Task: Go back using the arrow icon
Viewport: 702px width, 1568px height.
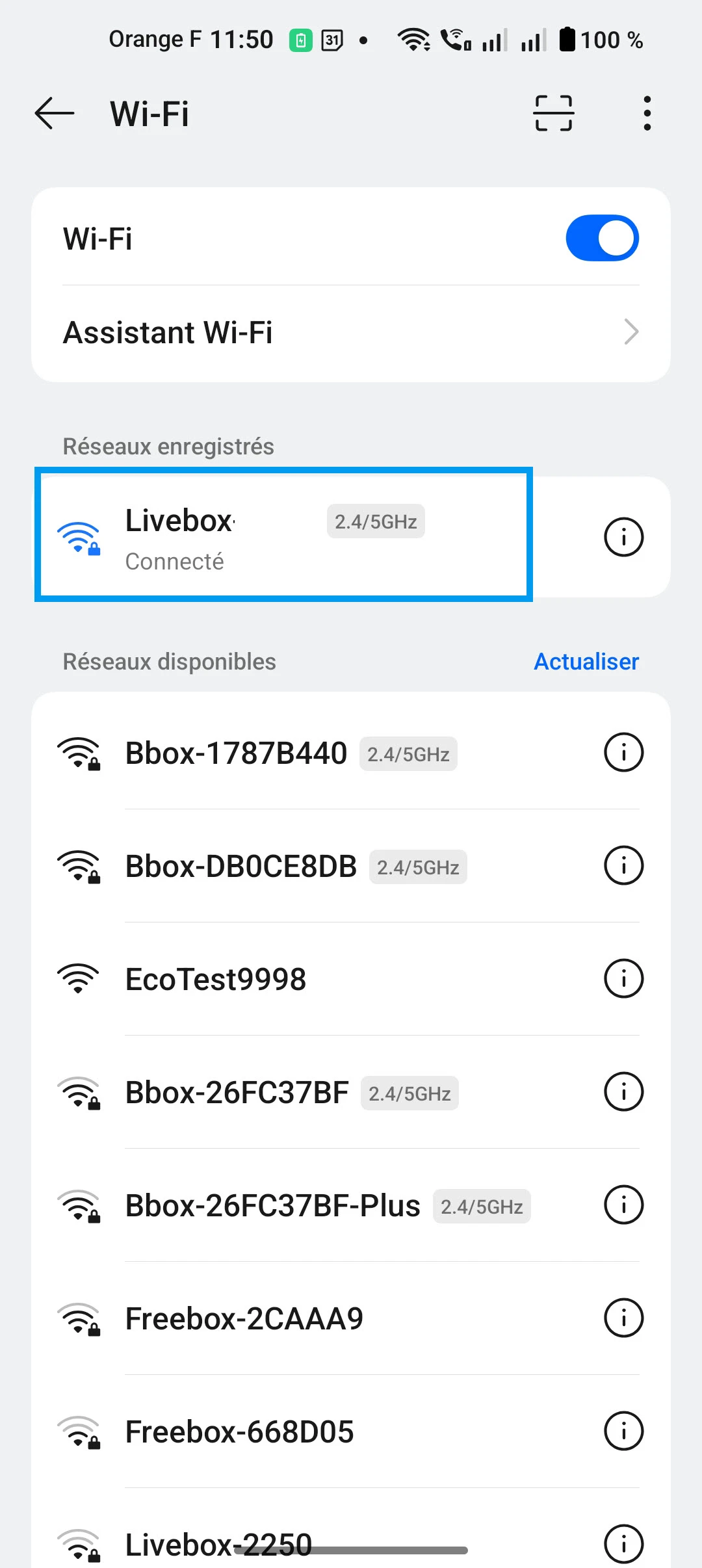Action: click(55, 114)
